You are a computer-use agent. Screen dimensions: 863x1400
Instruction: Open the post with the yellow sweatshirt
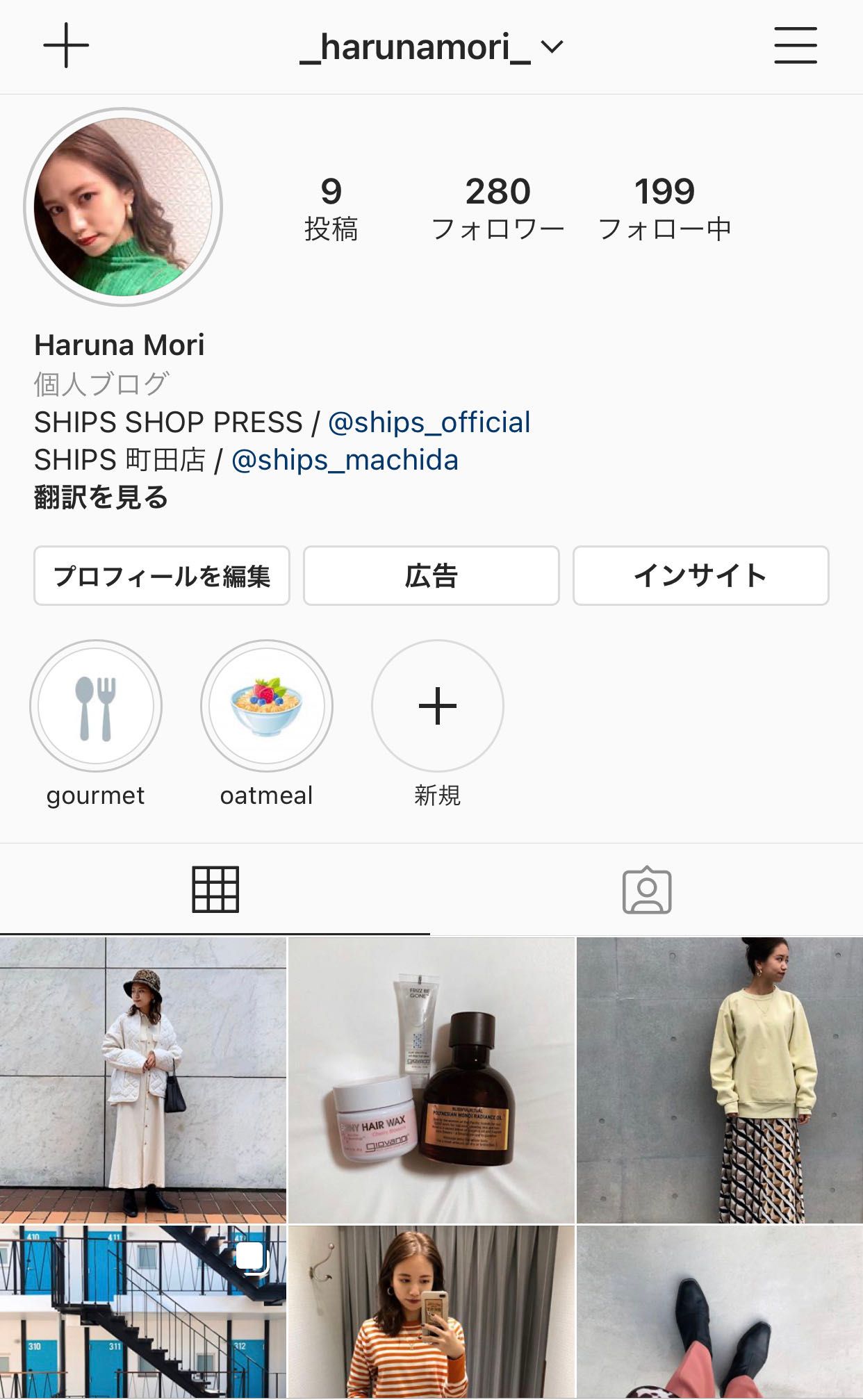click(x=720, y=1080)
